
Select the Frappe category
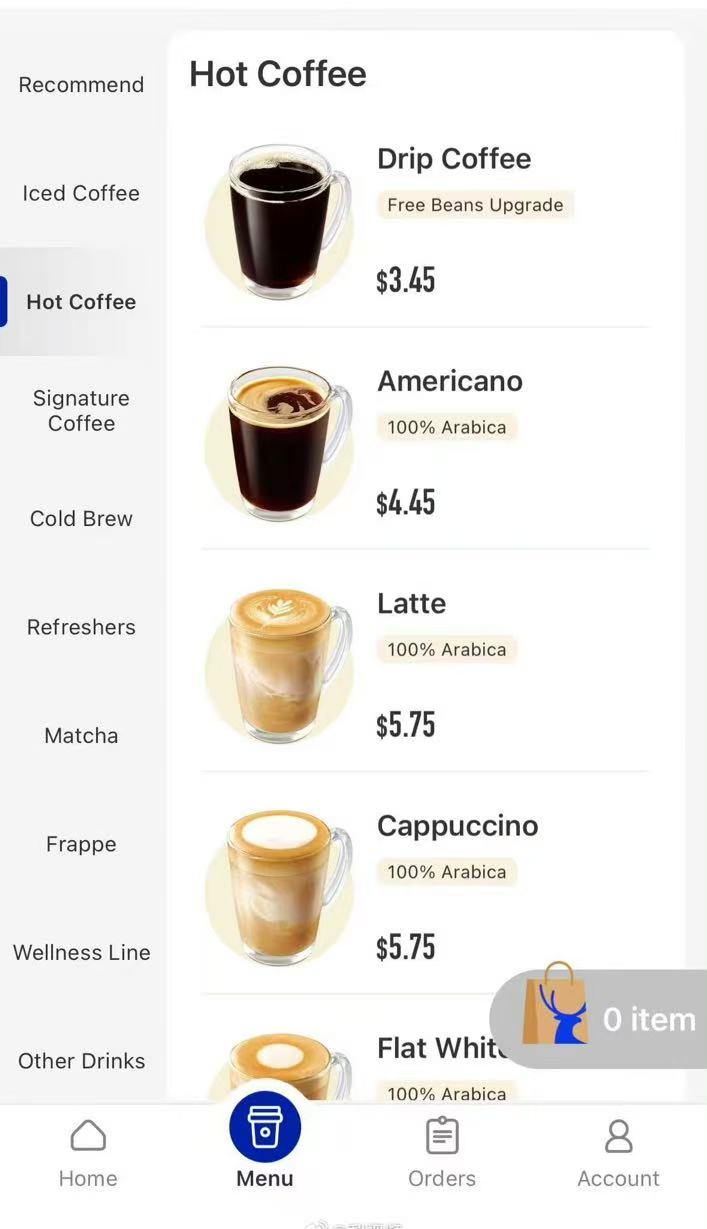coord(81,844)
